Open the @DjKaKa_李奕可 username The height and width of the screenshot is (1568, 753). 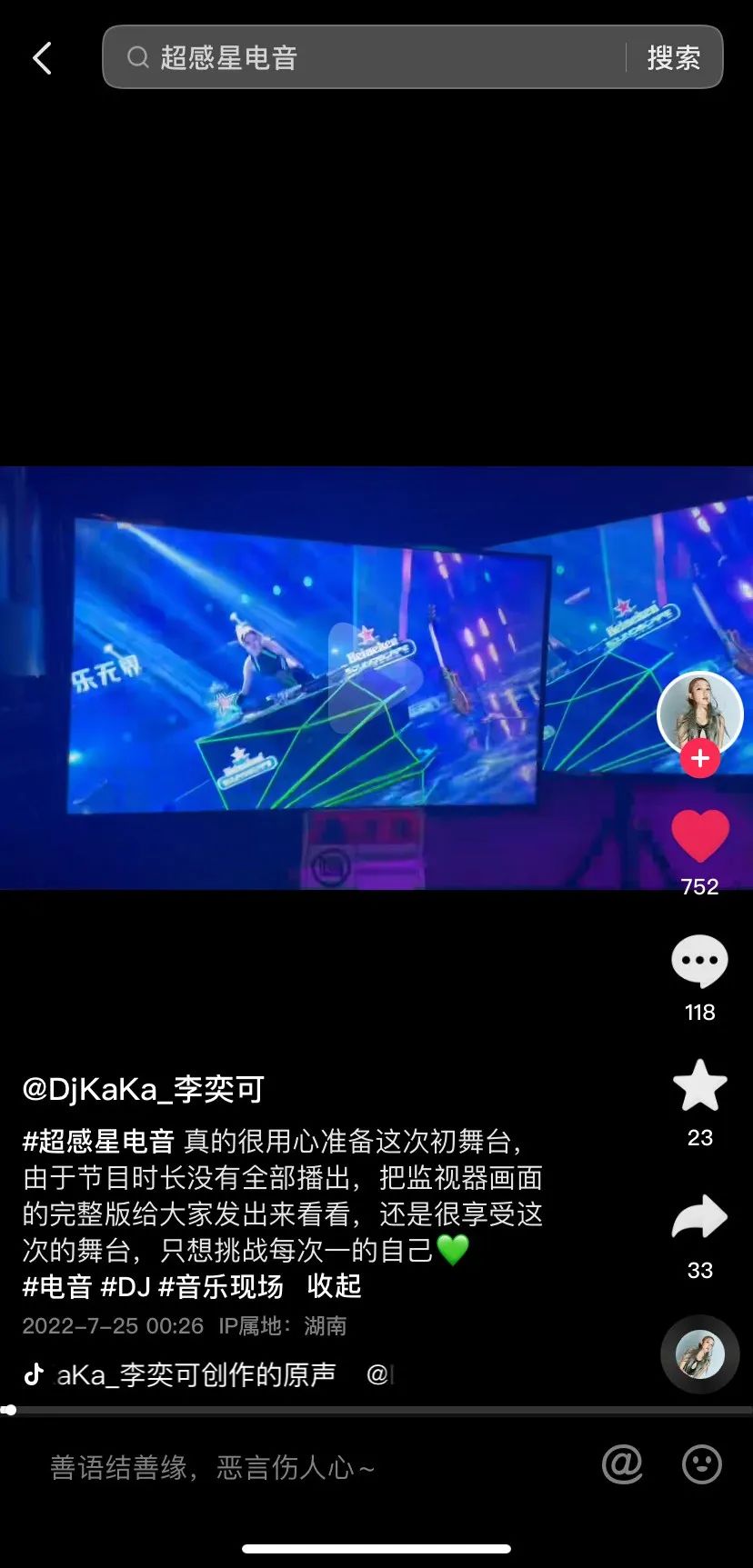(x=144, y=1088)
